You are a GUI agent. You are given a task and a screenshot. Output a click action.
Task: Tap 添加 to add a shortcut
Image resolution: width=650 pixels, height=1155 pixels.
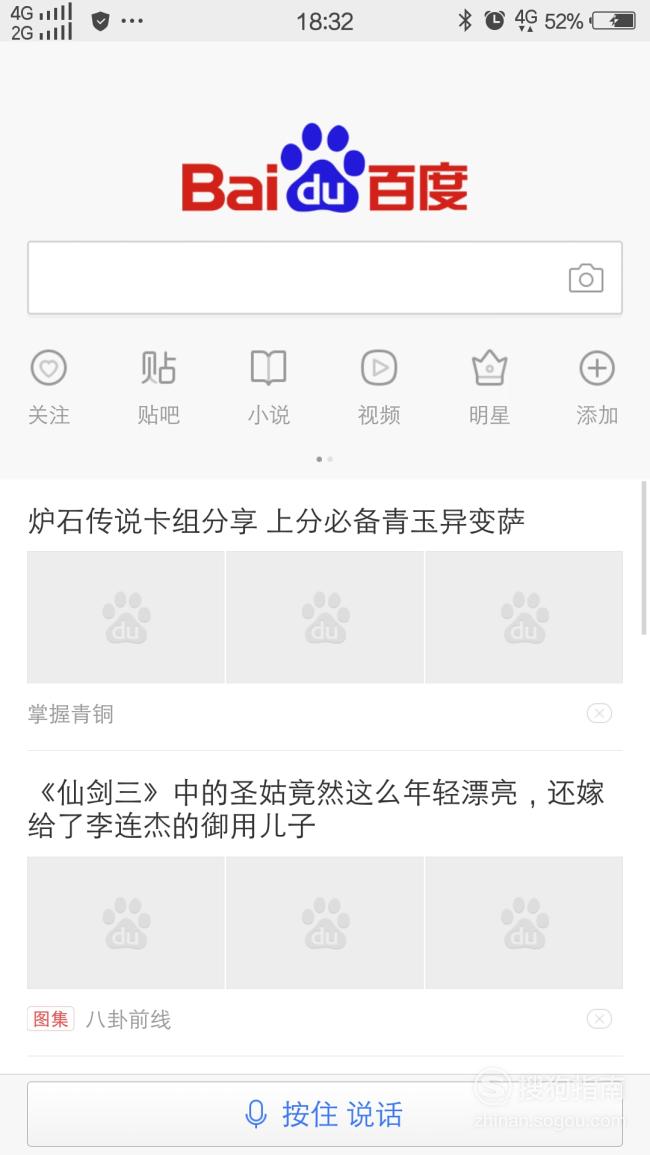[x=597, y=387]
